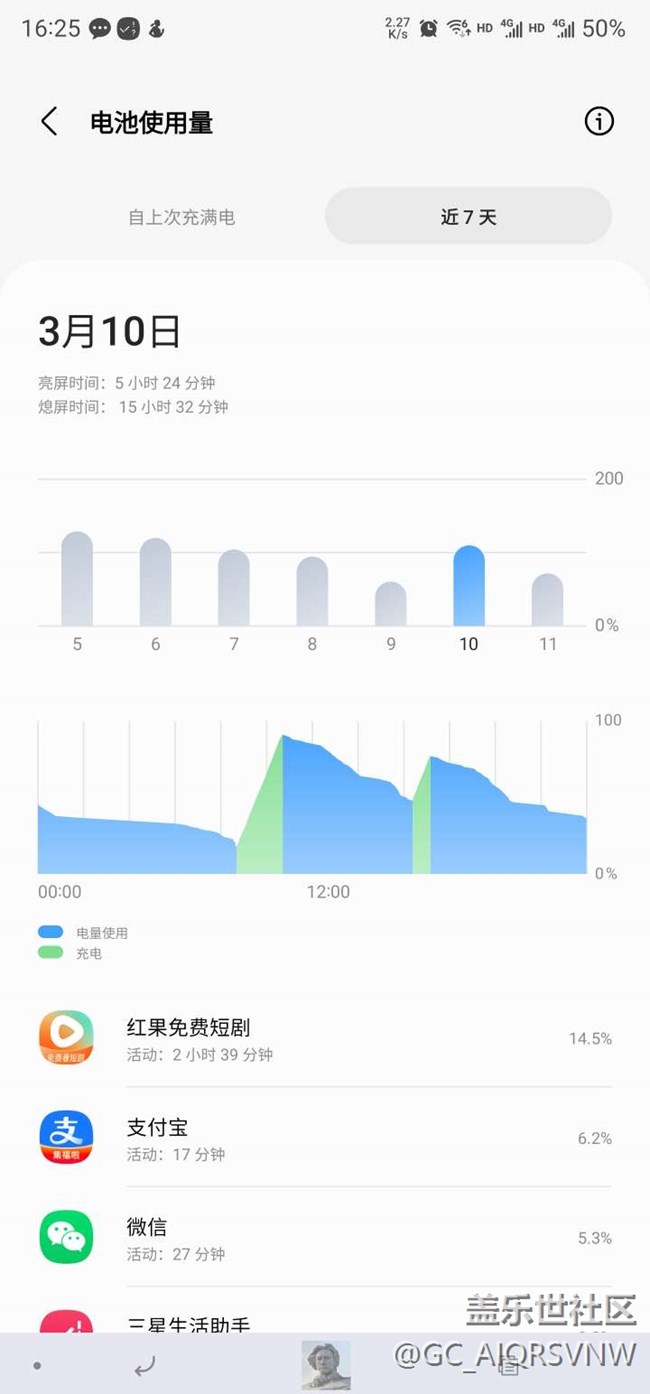The width and height of the screenshot is (650, 1394).
Task: Tap the highlighted day 10 bar
Action: [469, 587]
